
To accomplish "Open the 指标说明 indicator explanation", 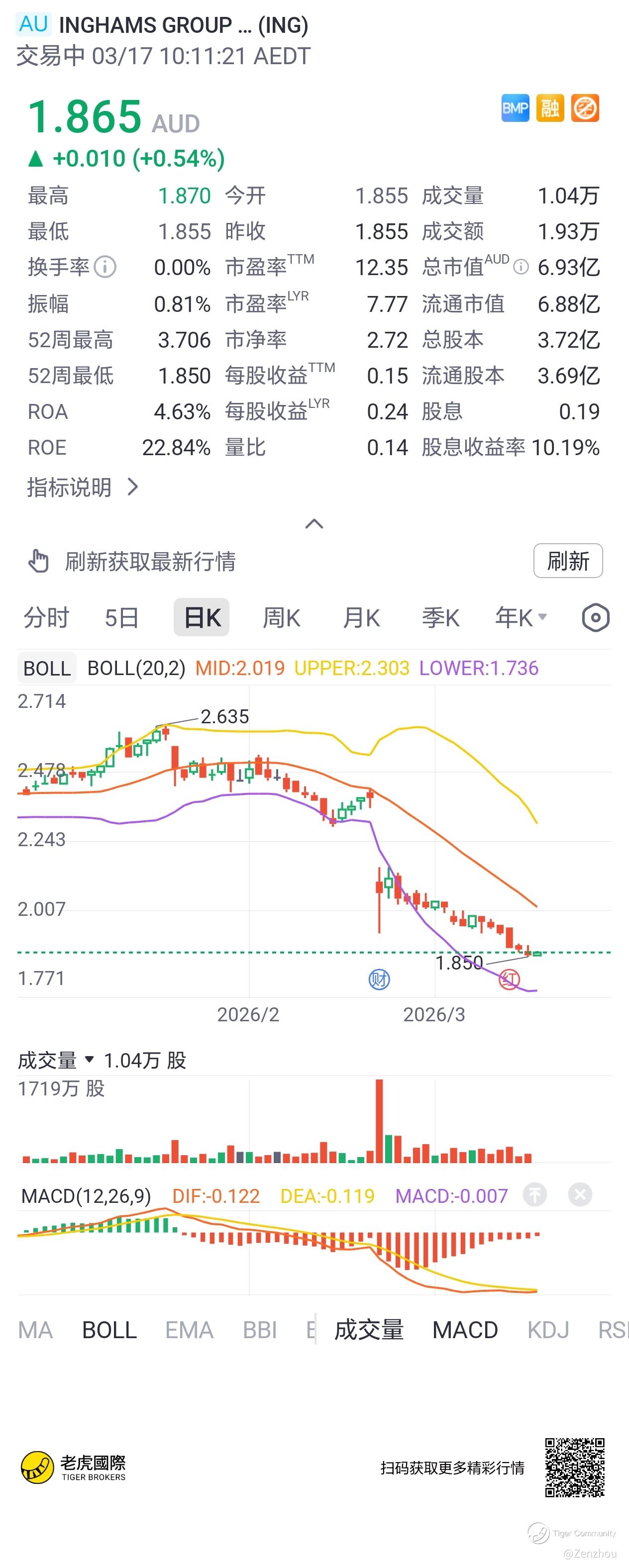I will [83, 487].
